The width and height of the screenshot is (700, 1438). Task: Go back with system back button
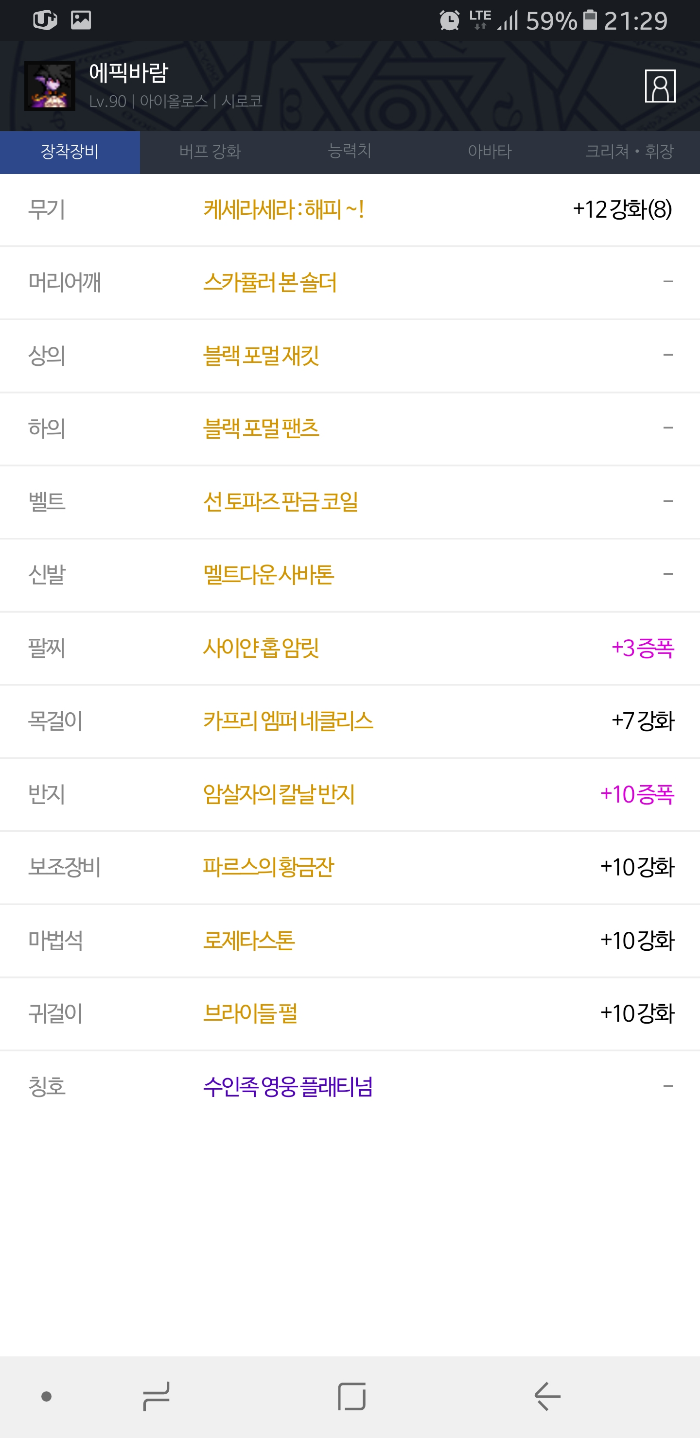click(x=546, y=1396)
